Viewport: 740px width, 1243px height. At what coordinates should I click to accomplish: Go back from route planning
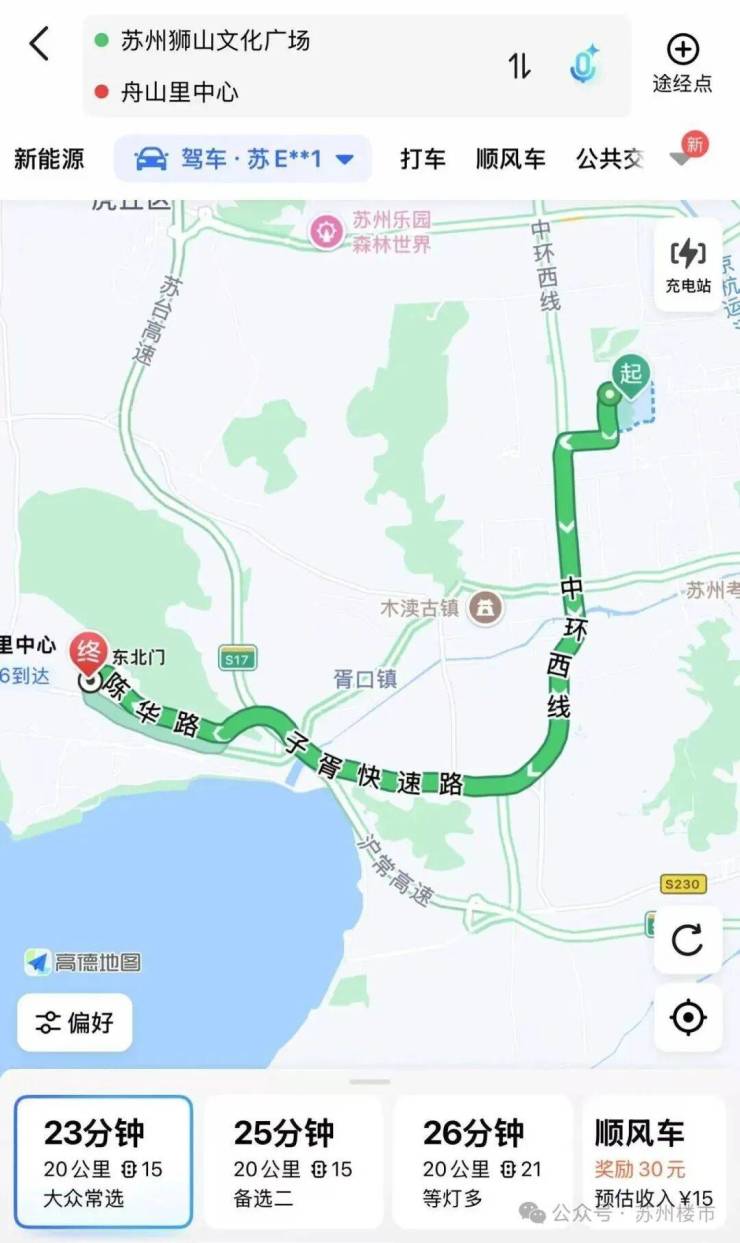click(x=39, y=44)
